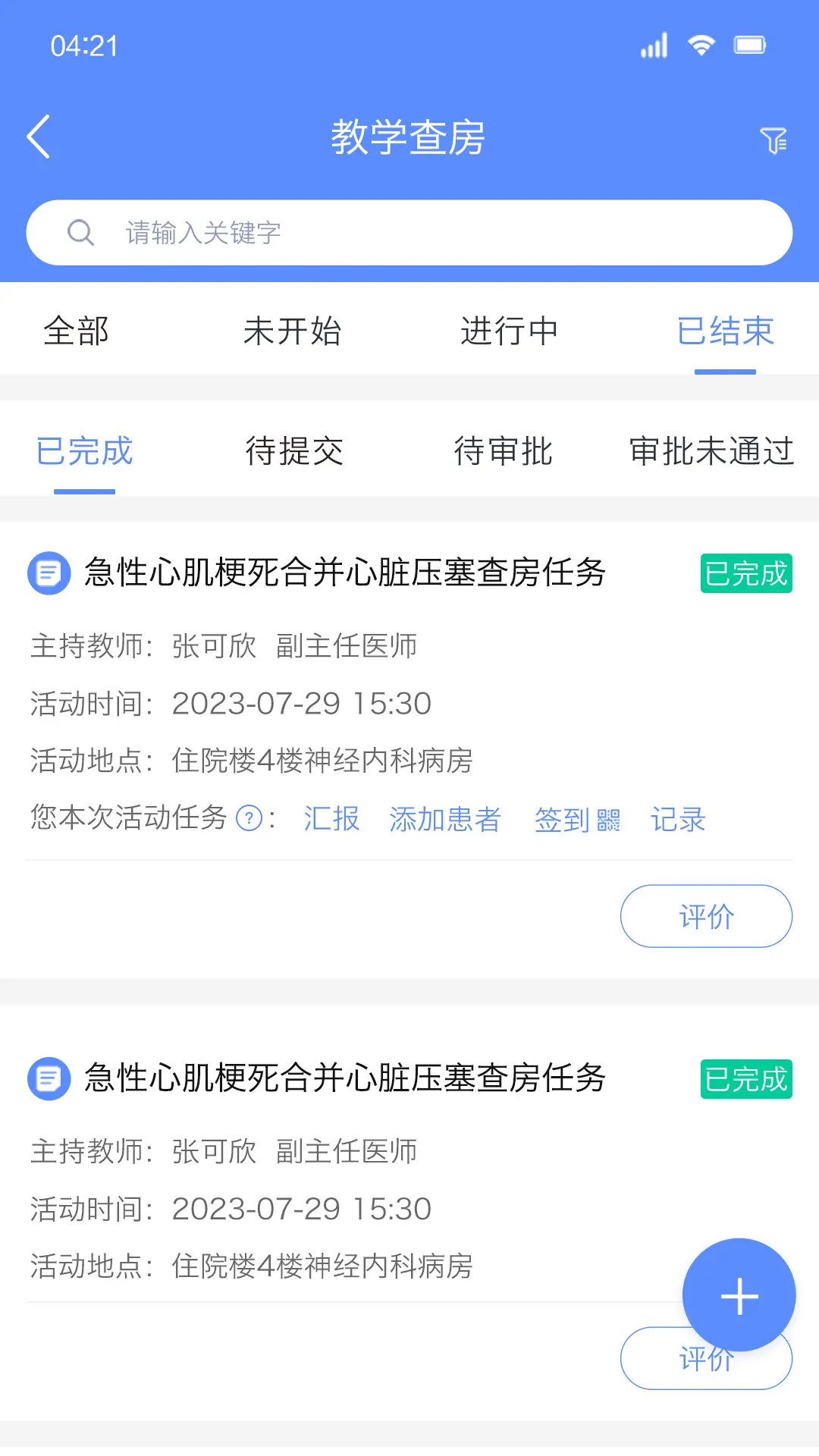This screenshot has height=1456, width=819.
Task: Click the 汇报 link on first task
Action: click(x=330, y=819)
